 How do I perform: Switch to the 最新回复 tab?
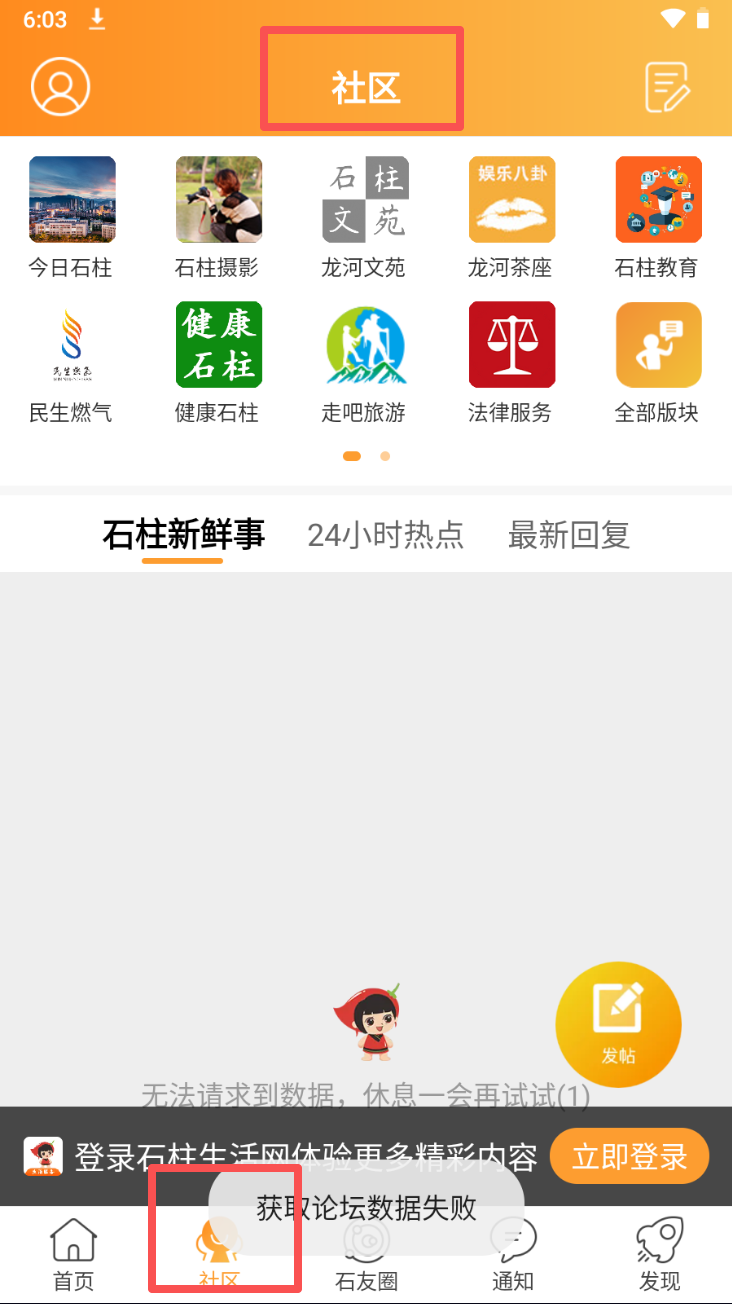click(x=568, y=535)
